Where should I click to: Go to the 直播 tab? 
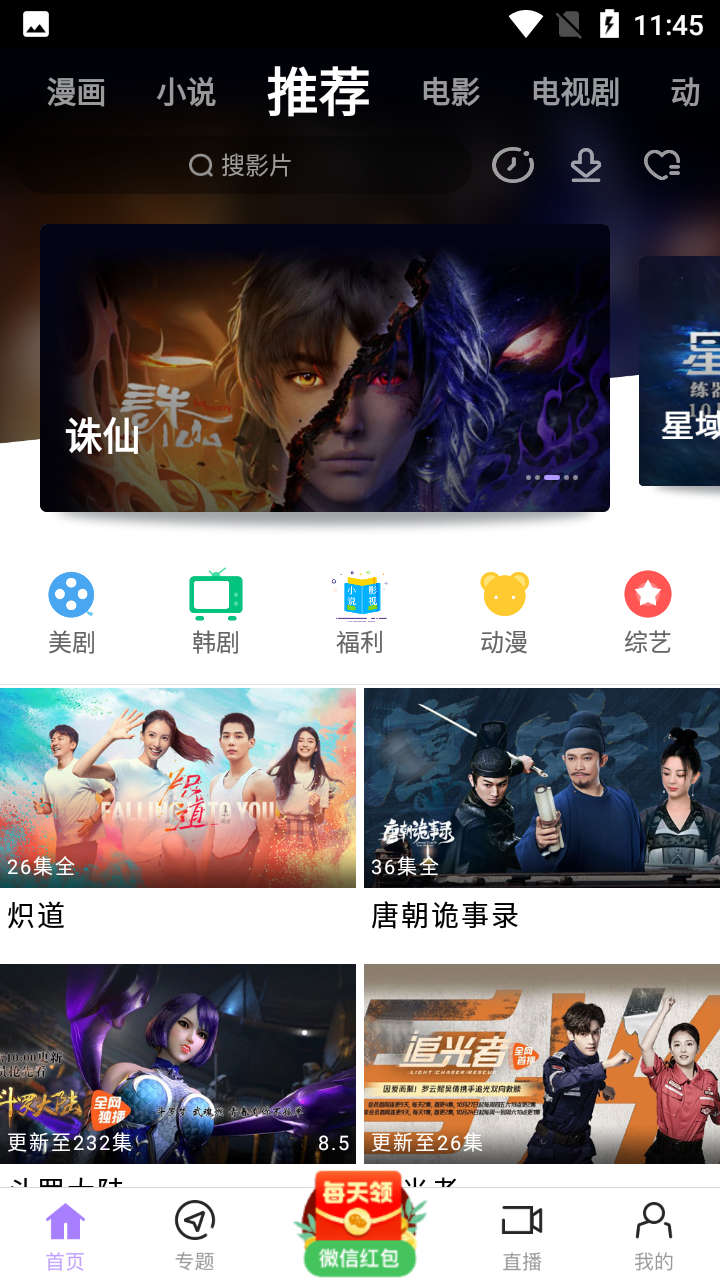pyautogui.click(x=522, y=1235)
